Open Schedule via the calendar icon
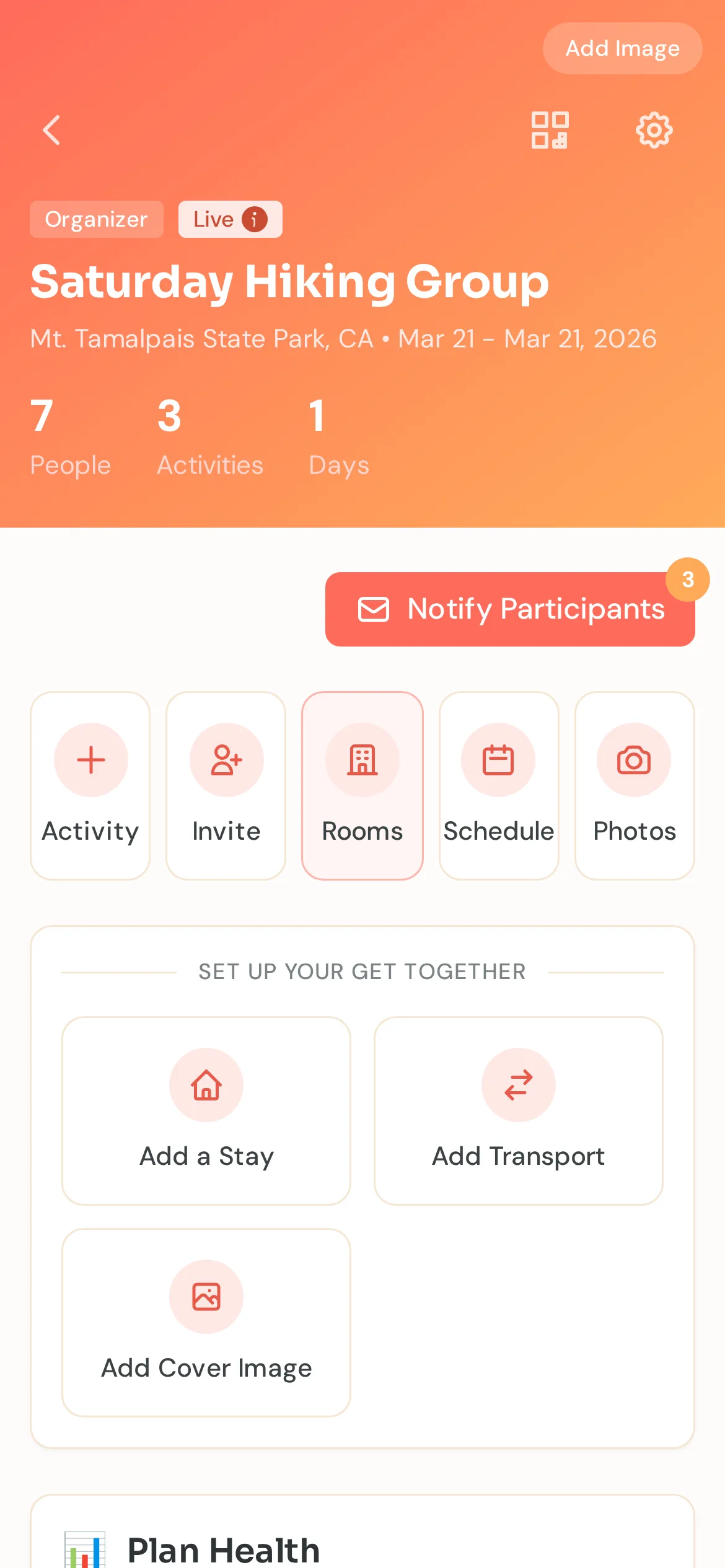This screenshot has height=1568, width=725. [499, 760]
